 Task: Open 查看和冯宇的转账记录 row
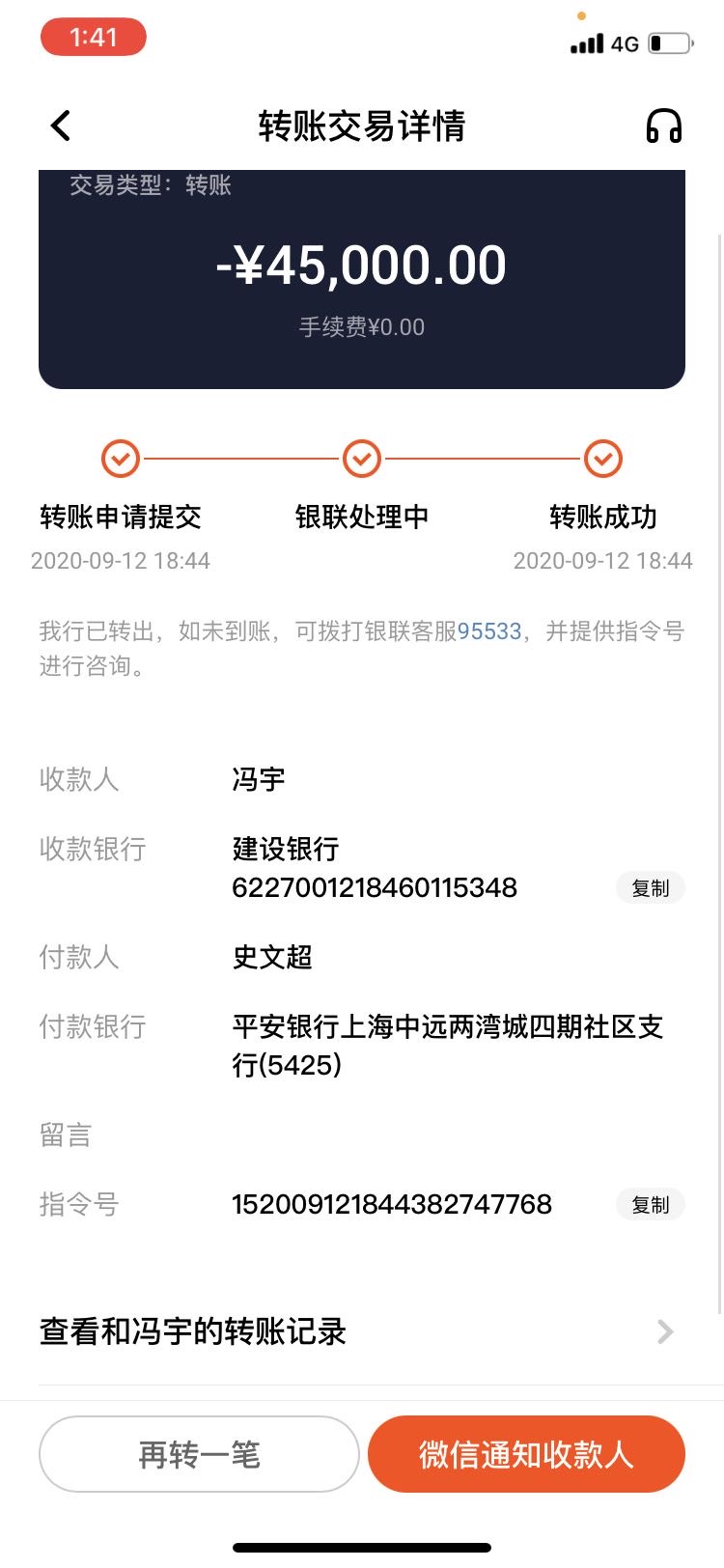pyautogui.click(x=362, y=1332)
